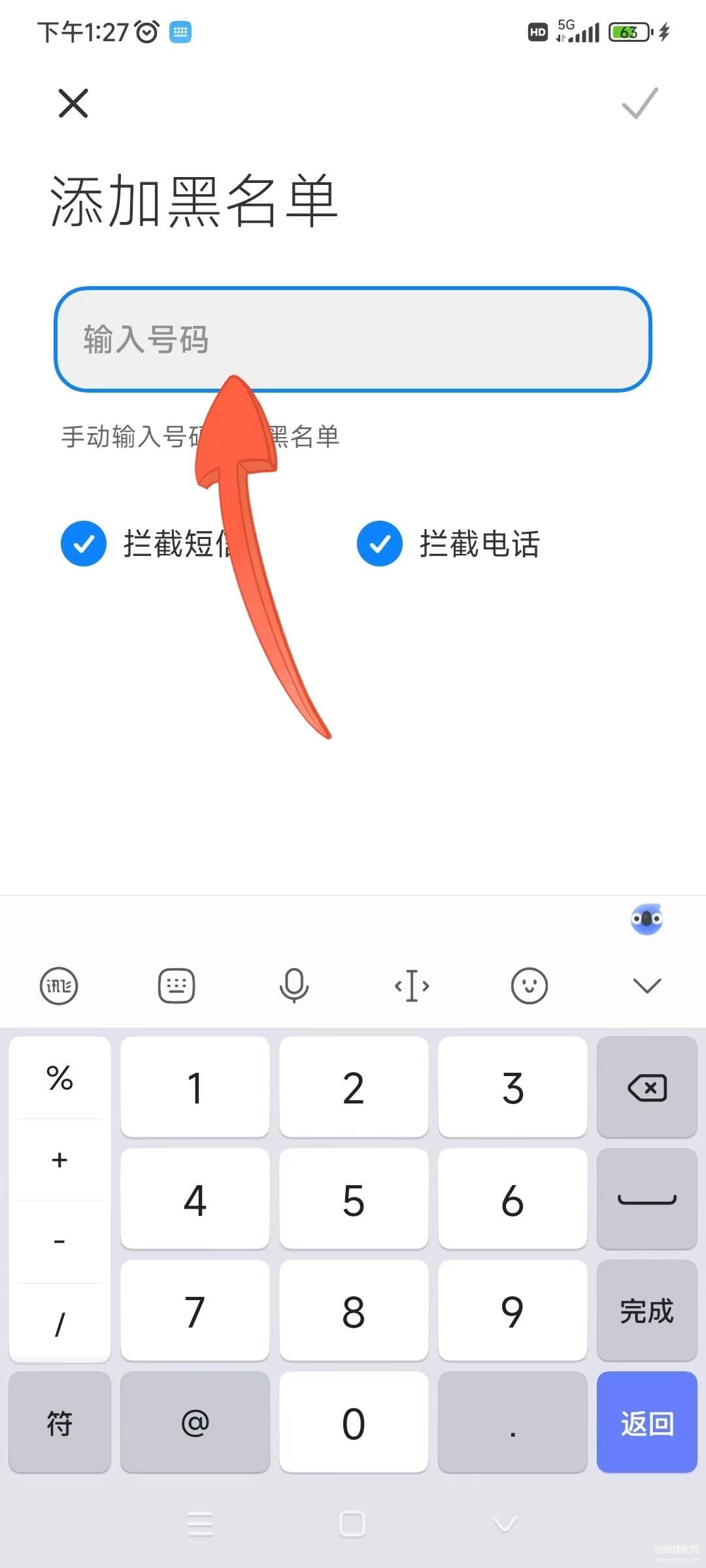The height and width of the screenshot is (1568, 706).
Task: Tap the blue 返回 key
Action: (647, 1423)
